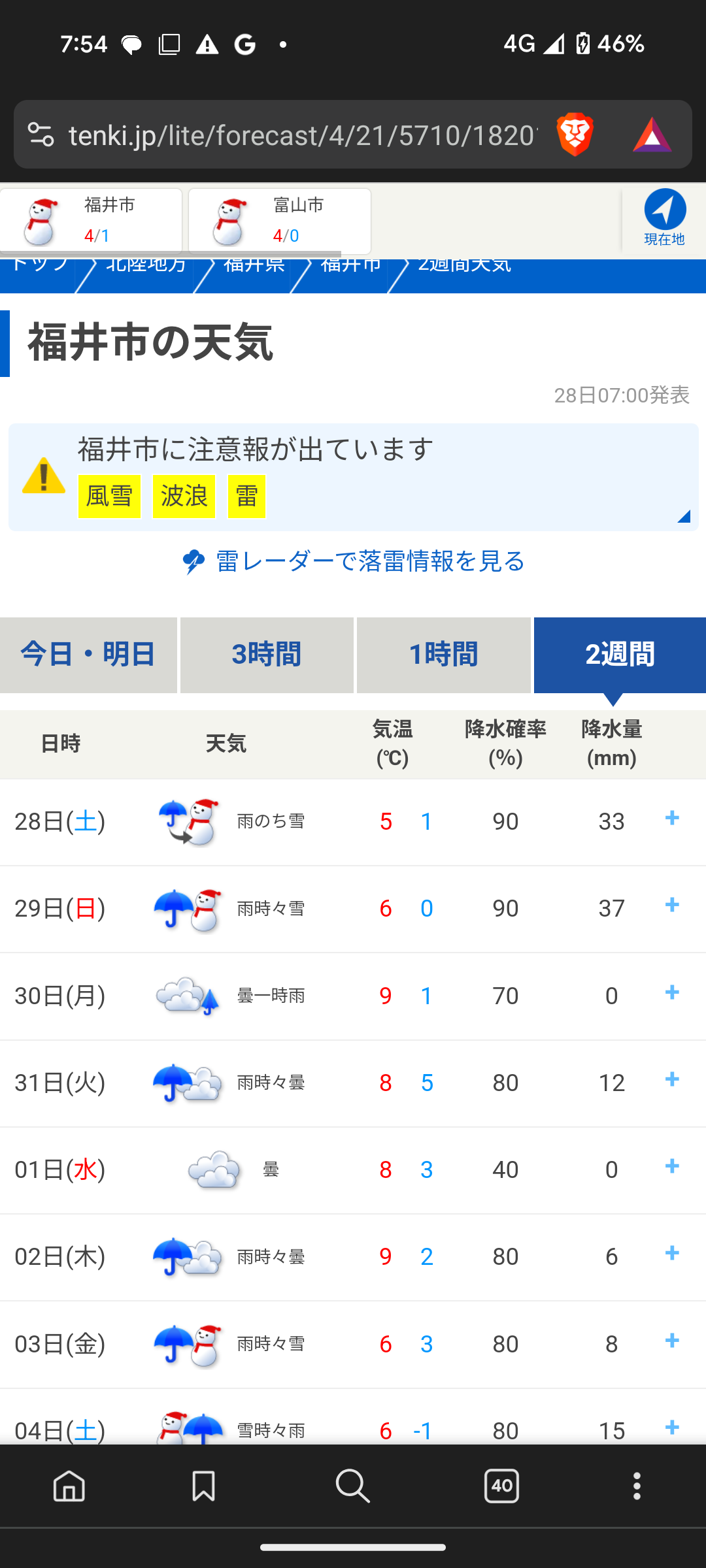Open the browser overflow menu
The image size is (706, 1568).
tap(637, 1486)
